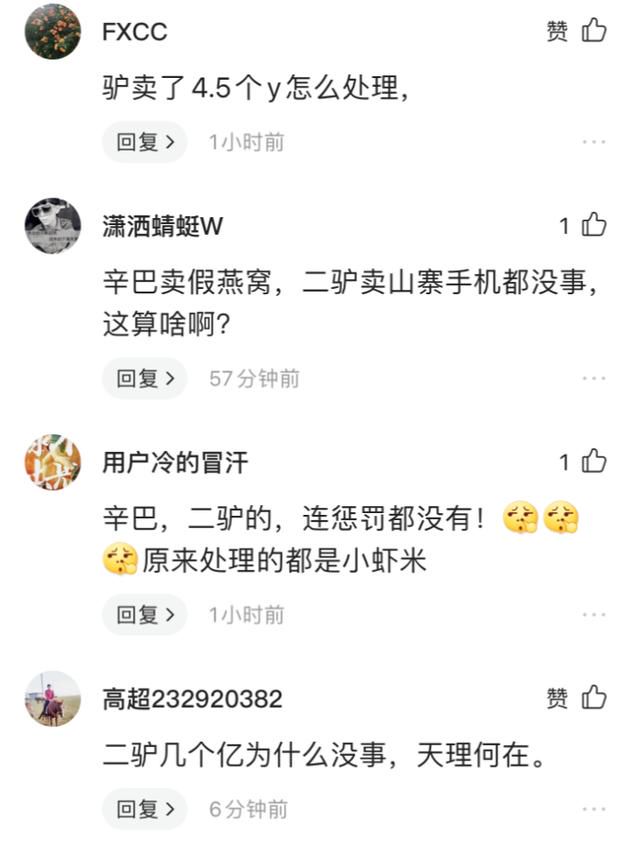The width and height of the screenshot is (640, 849).
Task: Like 高超232920382's comment
Action: coord(594,697)
